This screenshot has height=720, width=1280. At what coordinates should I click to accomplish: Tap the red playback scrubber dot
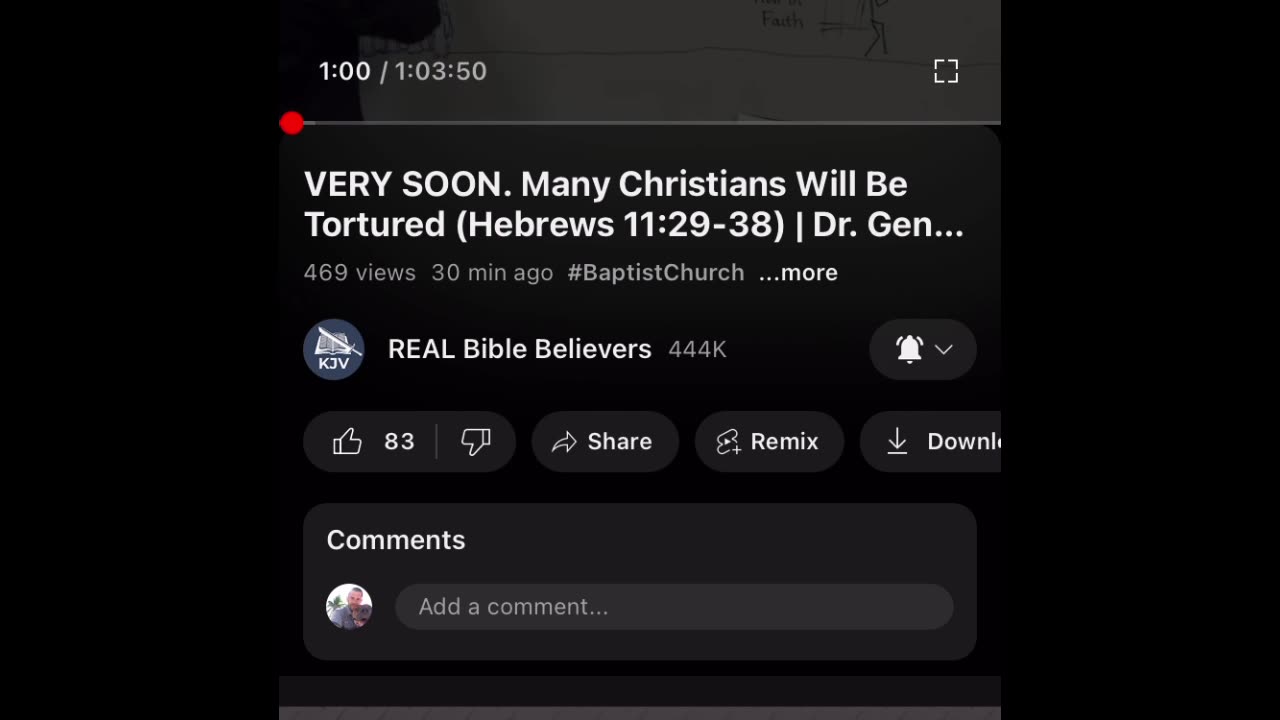pyautogui.click(x=292, y=123)
